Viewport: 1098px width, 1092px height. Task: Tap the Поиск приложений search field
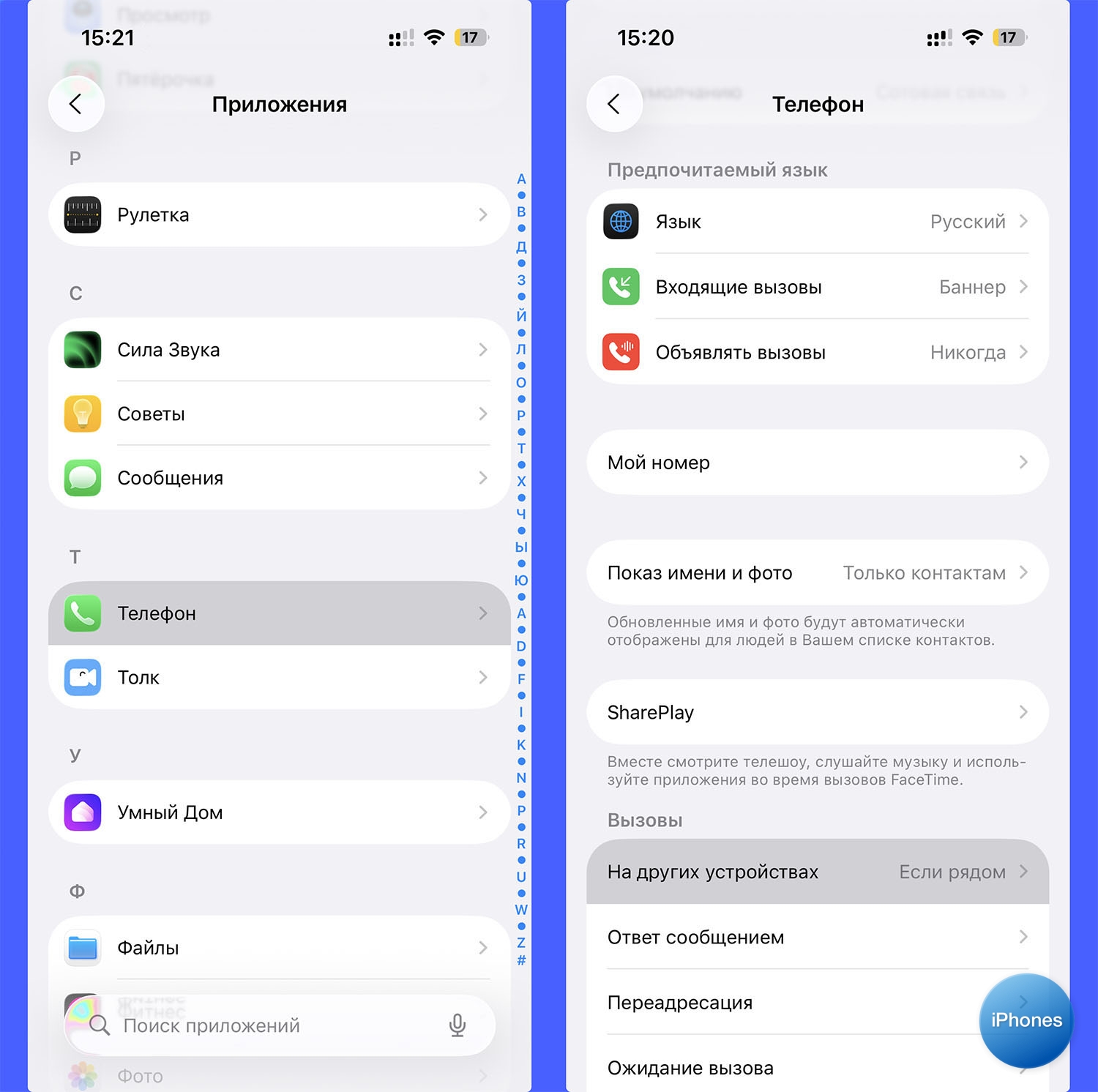click(264, 1025)
